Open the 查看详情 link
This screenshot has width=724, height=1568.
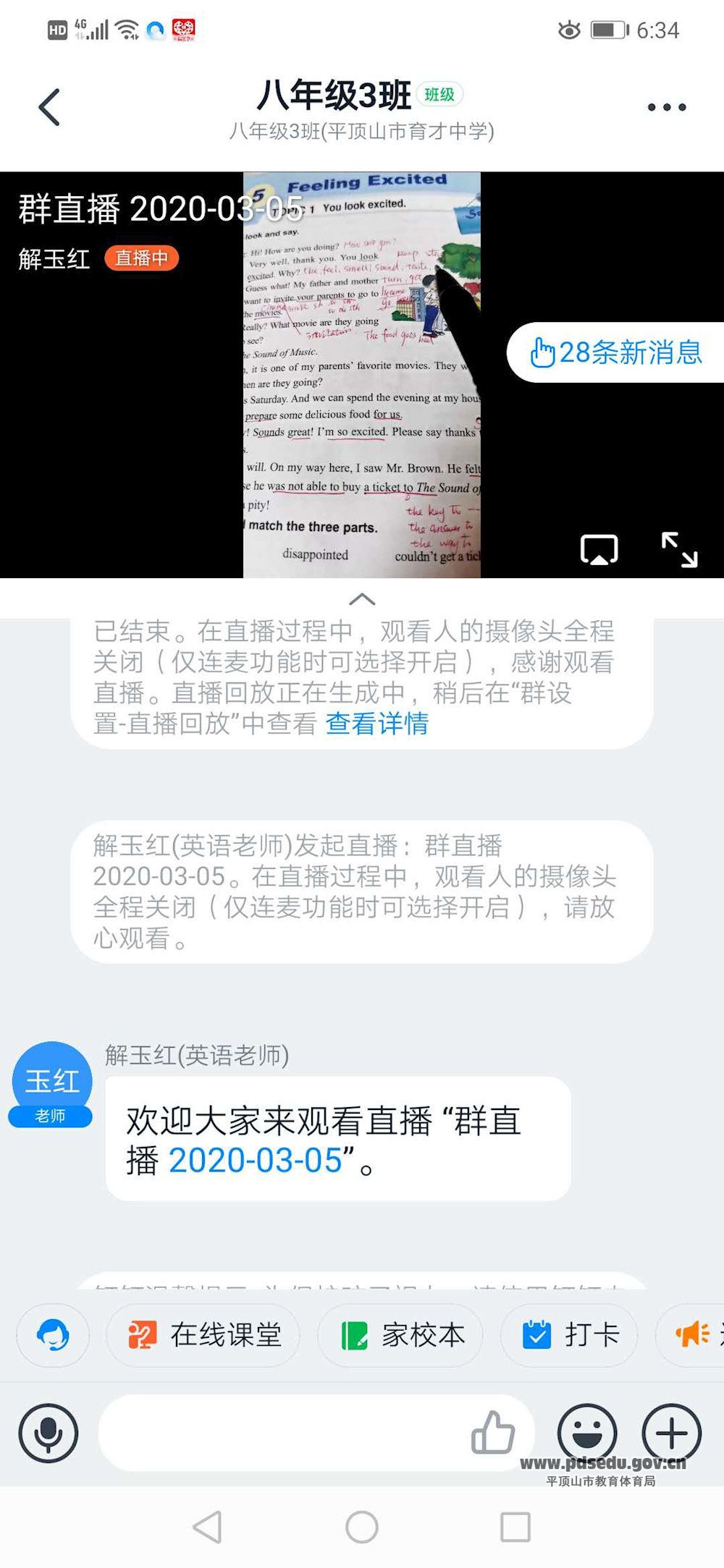[x=376, y=723]
